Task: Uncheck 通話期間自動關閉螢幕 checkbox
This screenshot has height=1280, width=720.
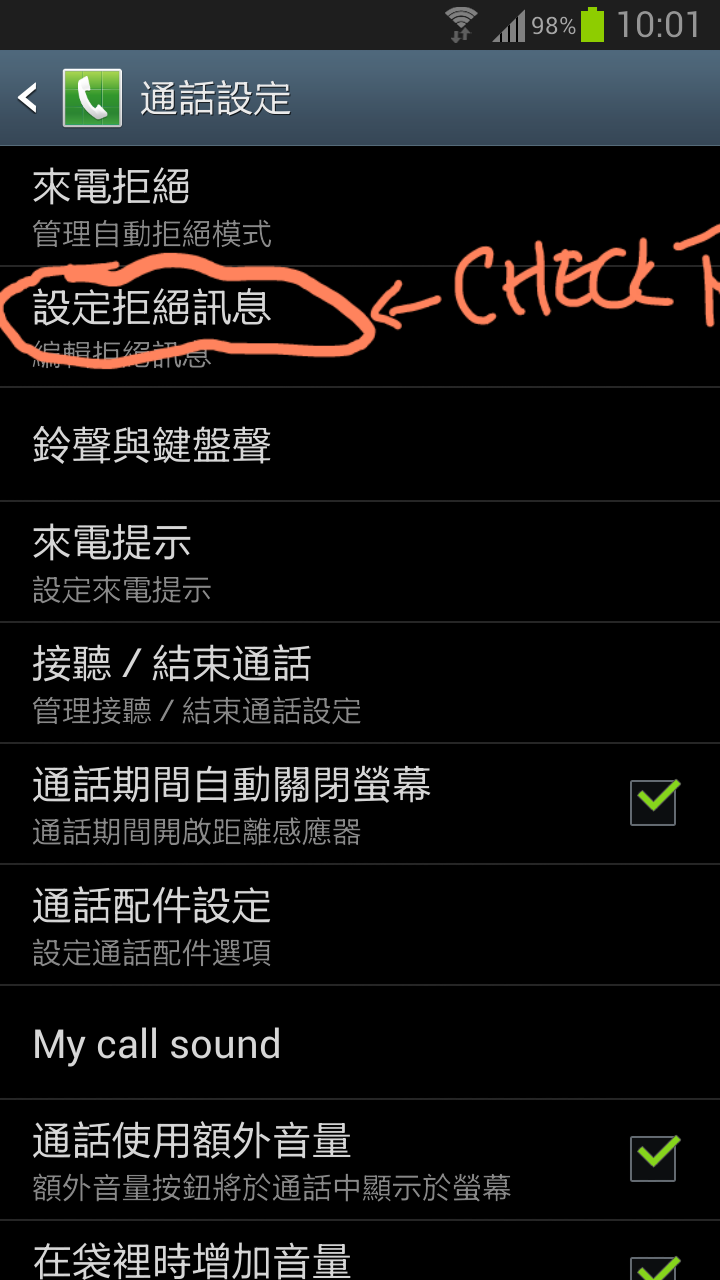Action: (x=654, y=802)
